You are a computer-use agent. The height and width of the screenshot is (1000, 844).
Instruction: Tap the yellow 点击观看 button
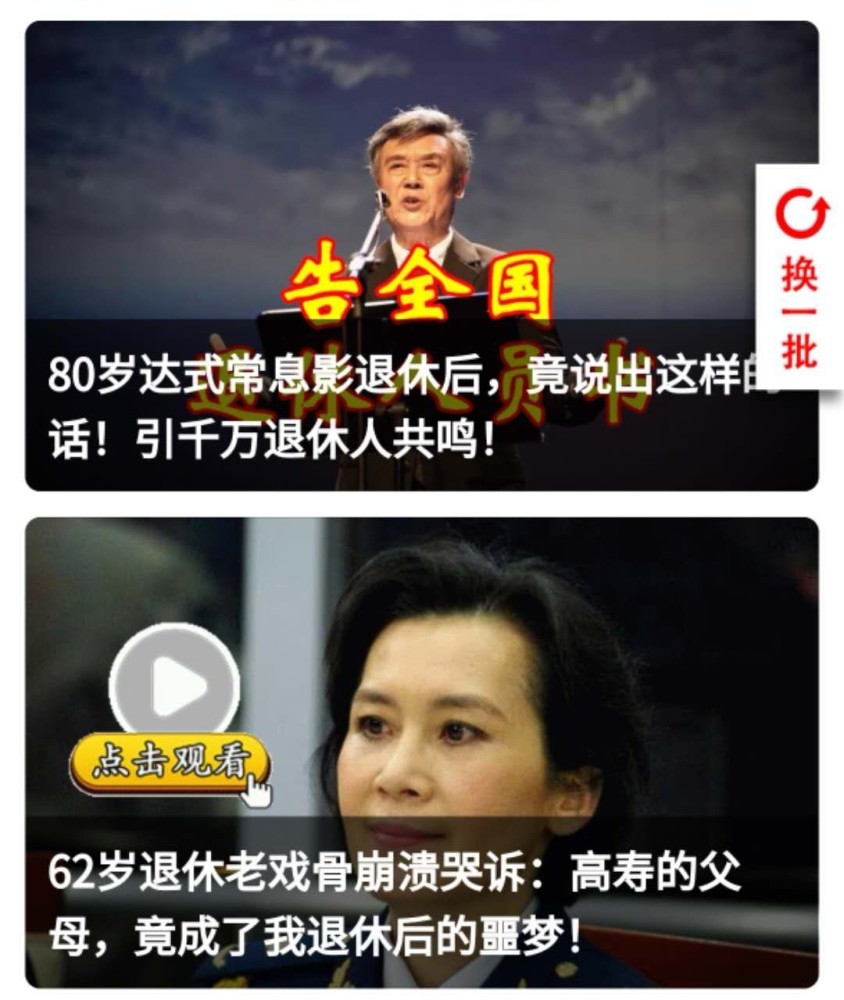click(170, 764)
